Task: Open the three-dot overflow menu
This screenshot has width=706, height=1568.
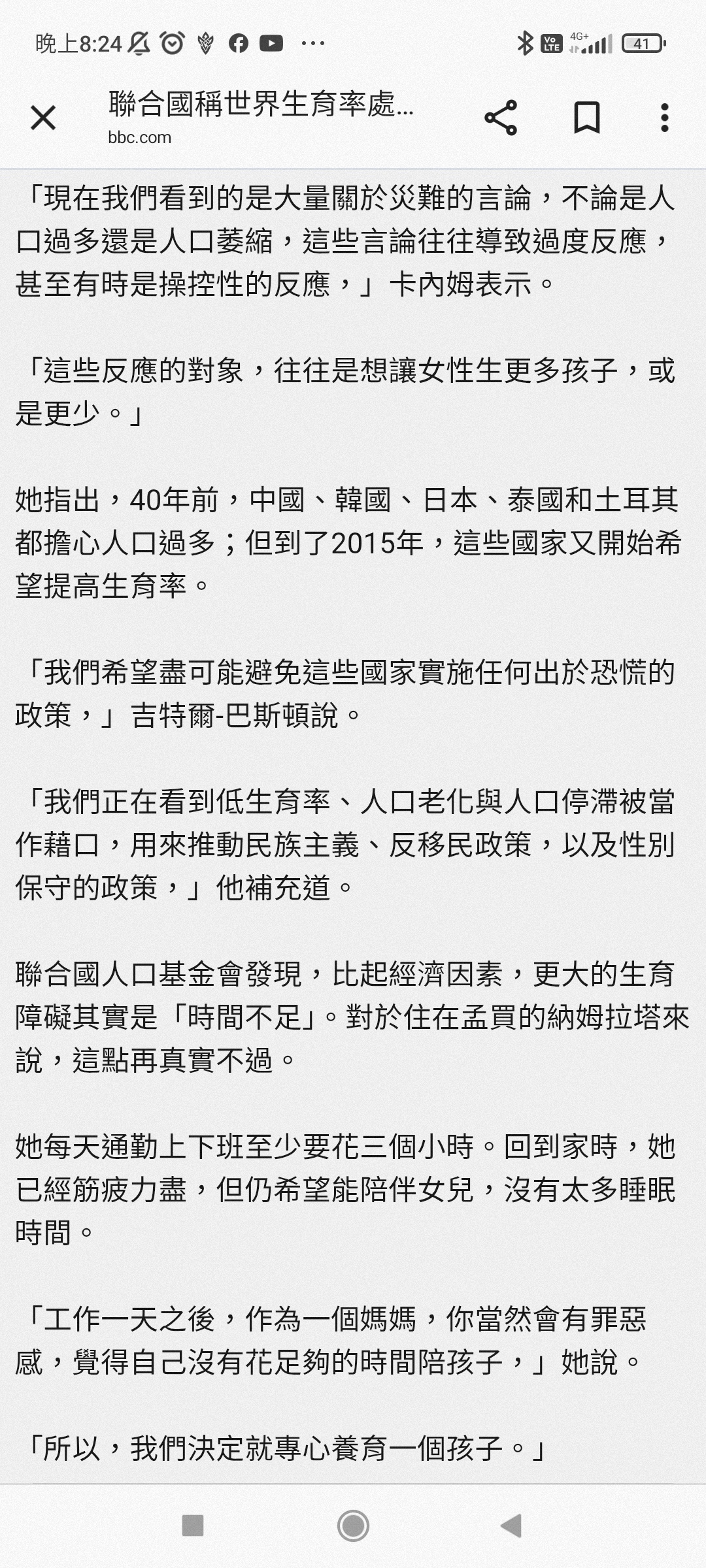Action: click(x=665, y=118)
